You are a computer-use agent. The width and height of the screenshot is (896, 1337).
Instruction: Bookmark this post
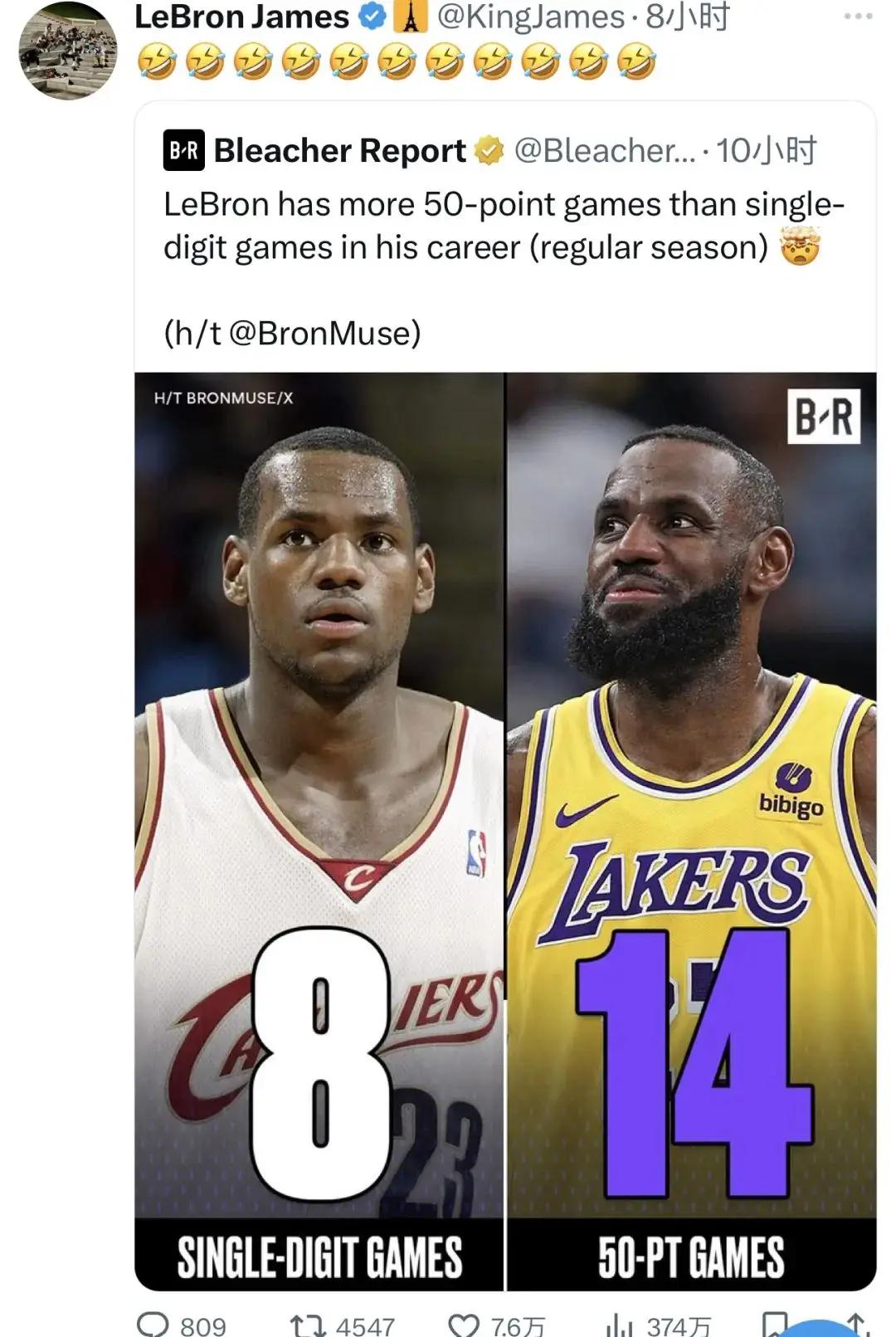pos(772,1324)
